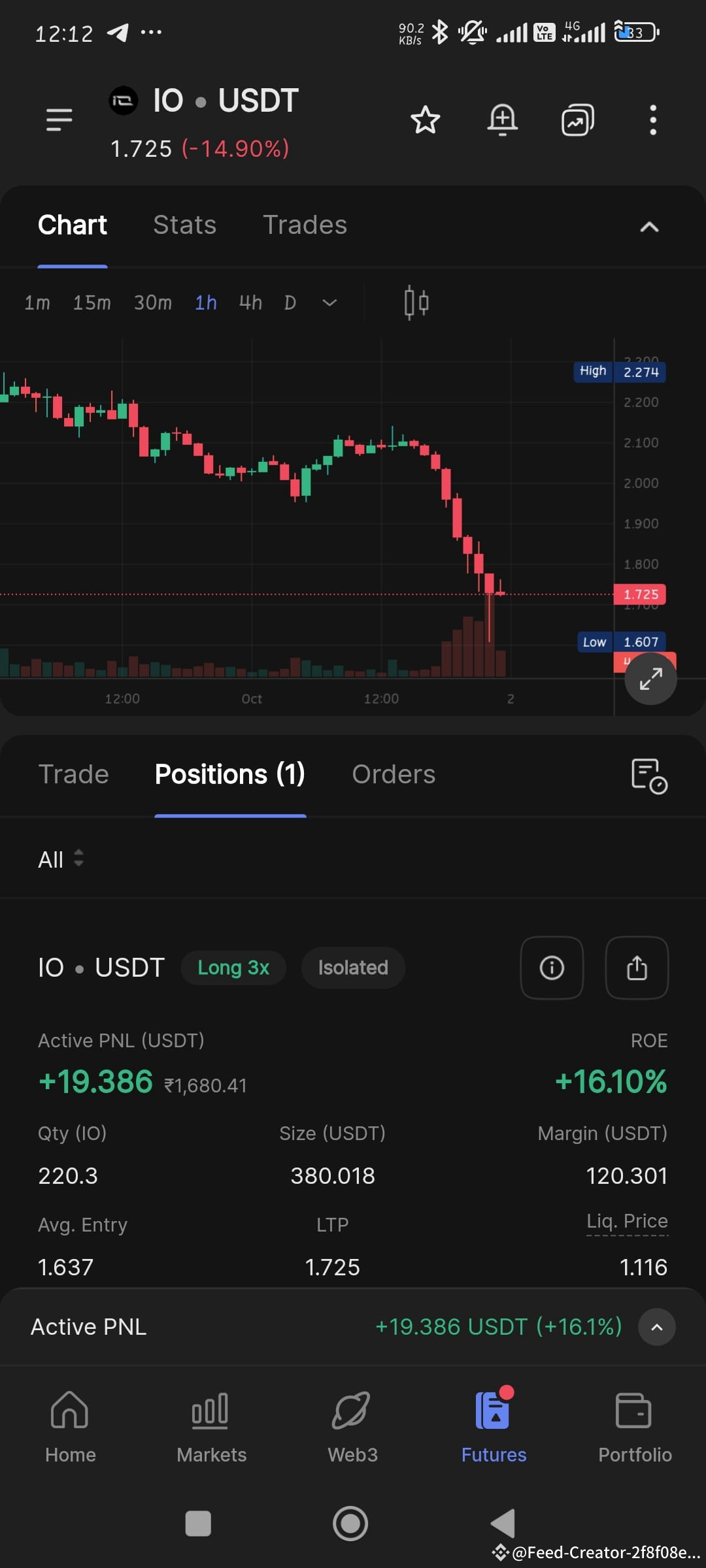Select the candlestick chart style icon
The width and height of the screenshot is (706, 1568).
[416, 302]
